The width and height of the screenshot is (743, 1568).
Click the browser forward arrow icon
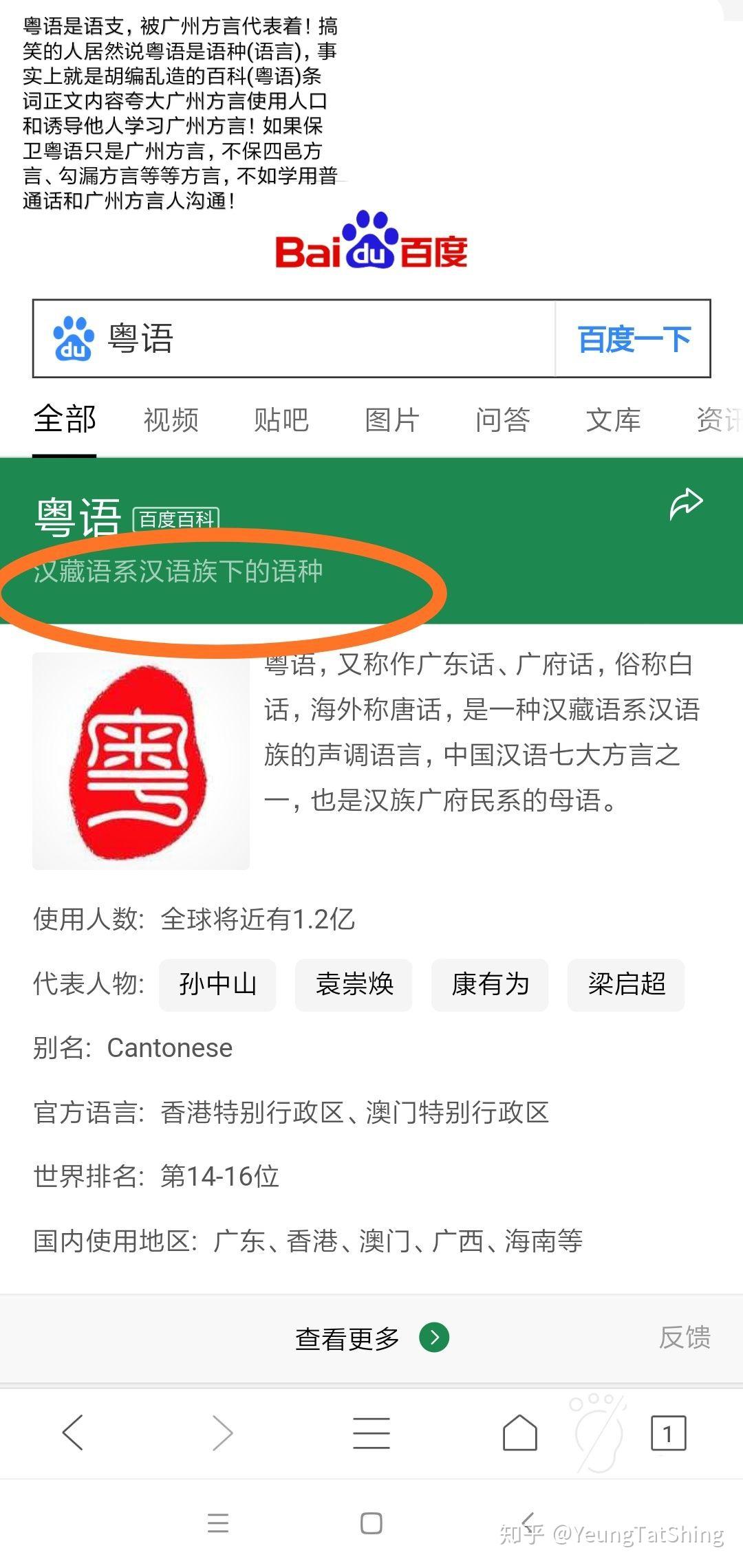click(222, 1433)
